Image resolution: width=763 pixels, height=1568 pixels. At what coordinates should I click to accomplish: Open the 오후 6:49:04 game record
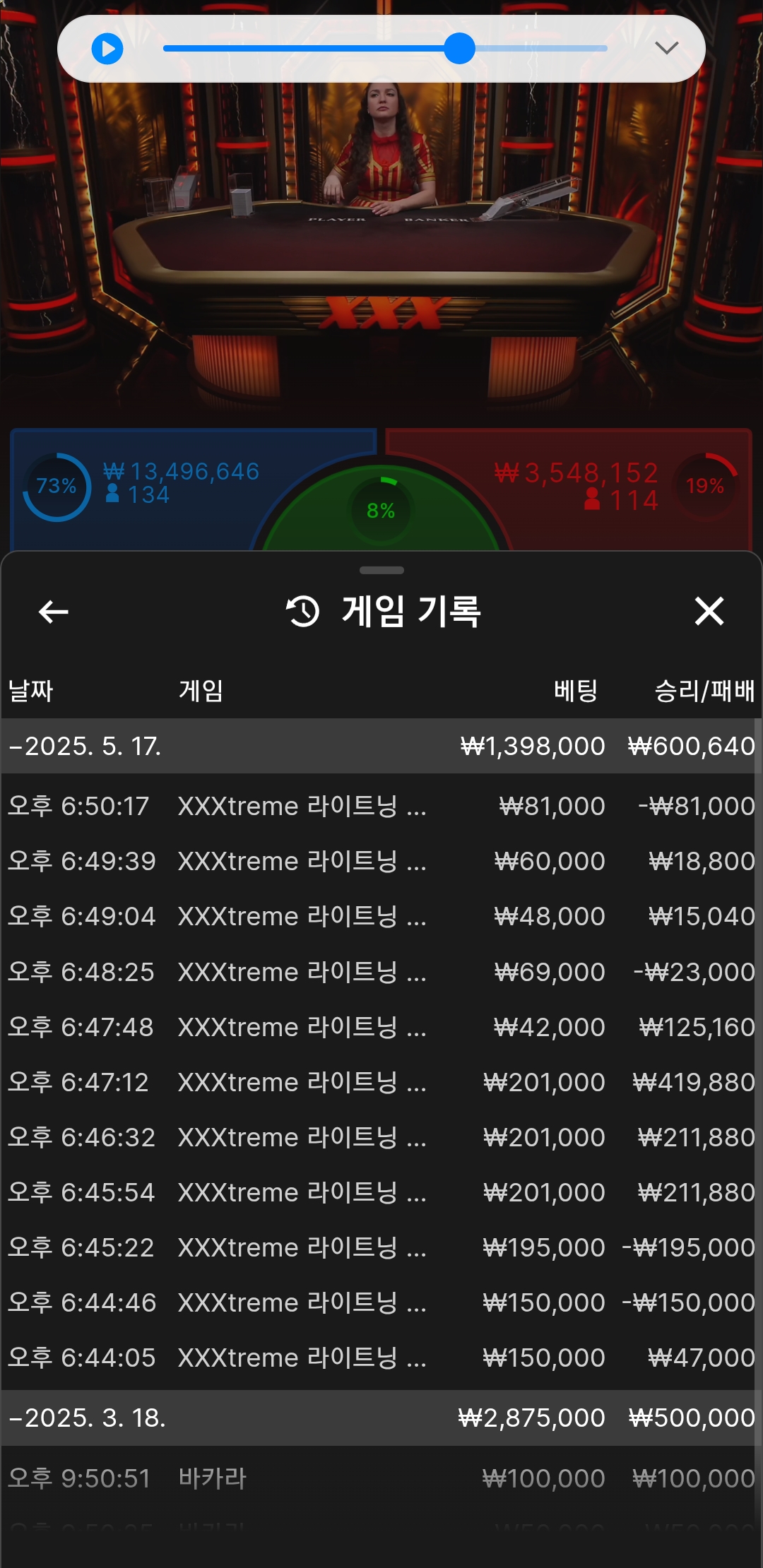tap(380, 916)
